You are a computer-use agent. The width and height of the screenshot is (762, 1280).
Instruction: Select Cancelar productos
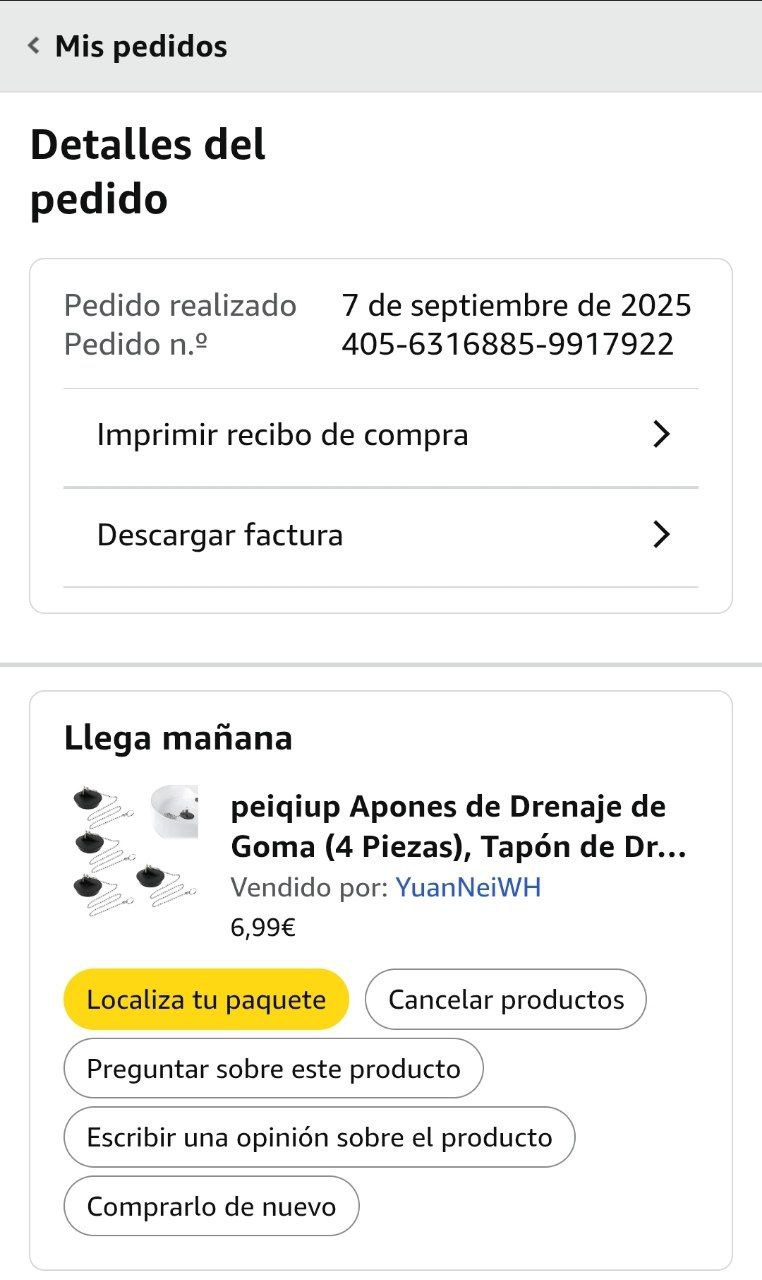pyautogui.click(x=506, y=999)
